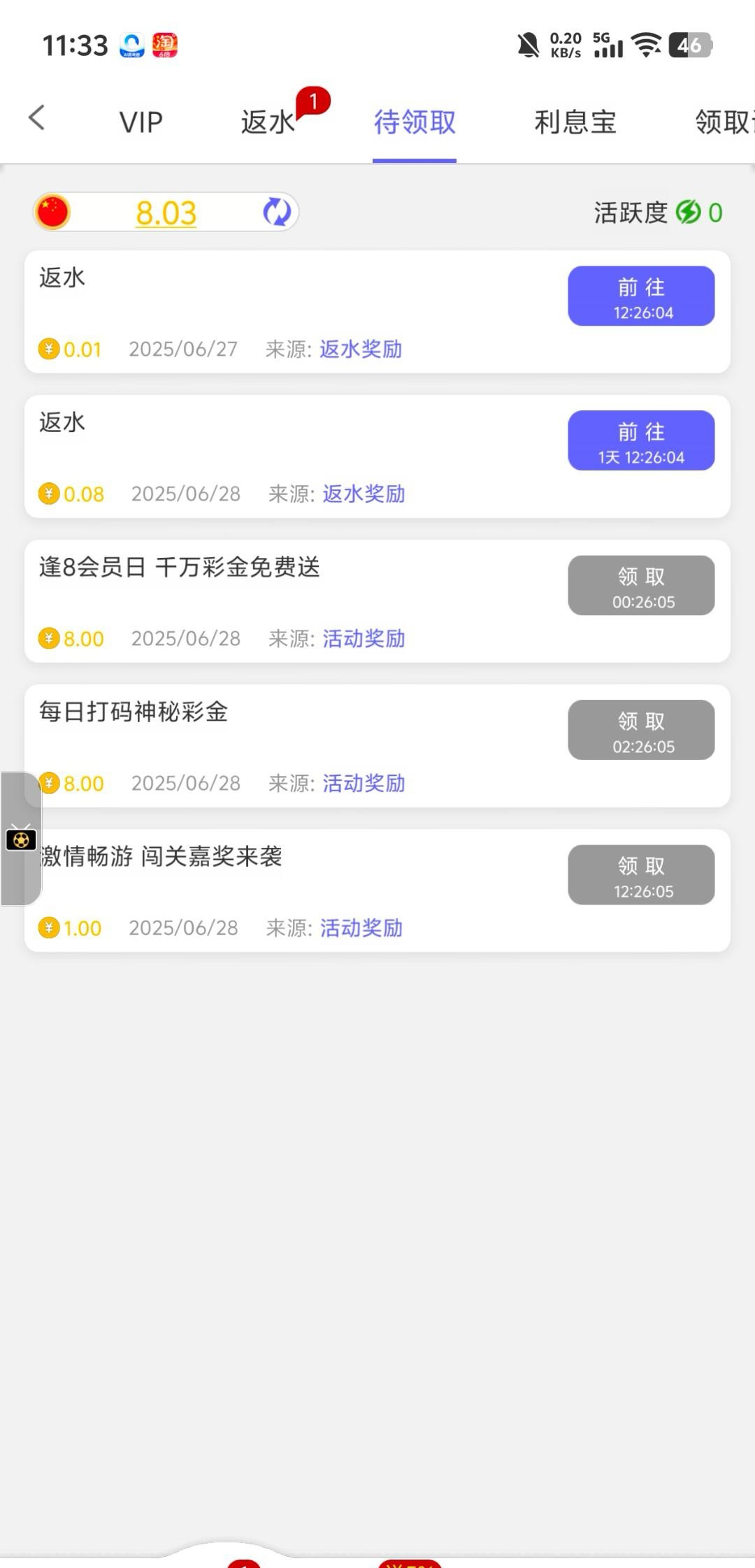Claim the 每日打码神秘彩金 reward
The width and height of the screenshot is (755, 1568).
pos(640,730)
